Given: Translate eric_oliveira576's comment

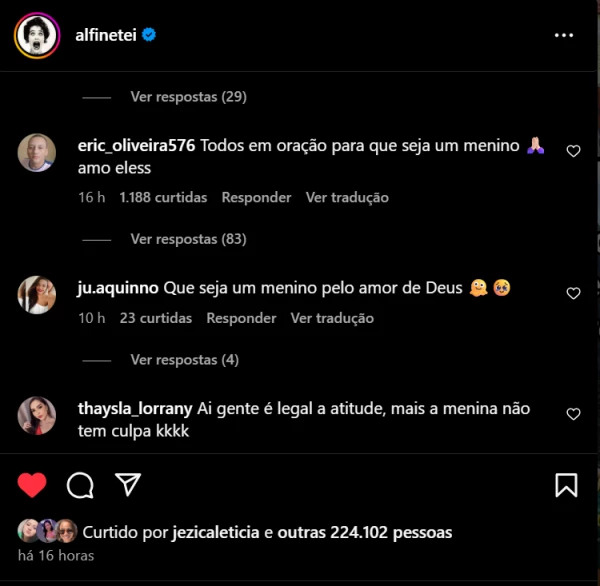Looking at the screenshot, I should tap(347, 198).
